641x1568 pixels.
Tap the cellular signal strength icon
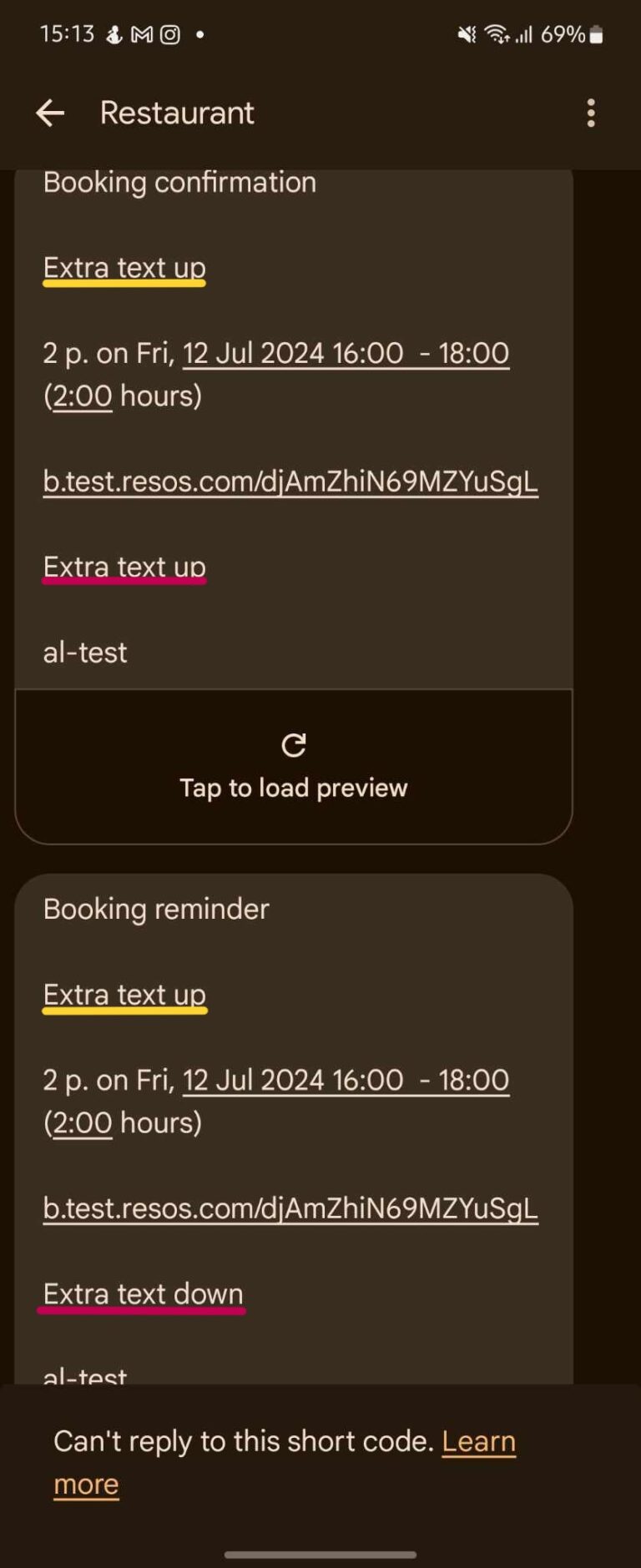(x=527, y=33)
